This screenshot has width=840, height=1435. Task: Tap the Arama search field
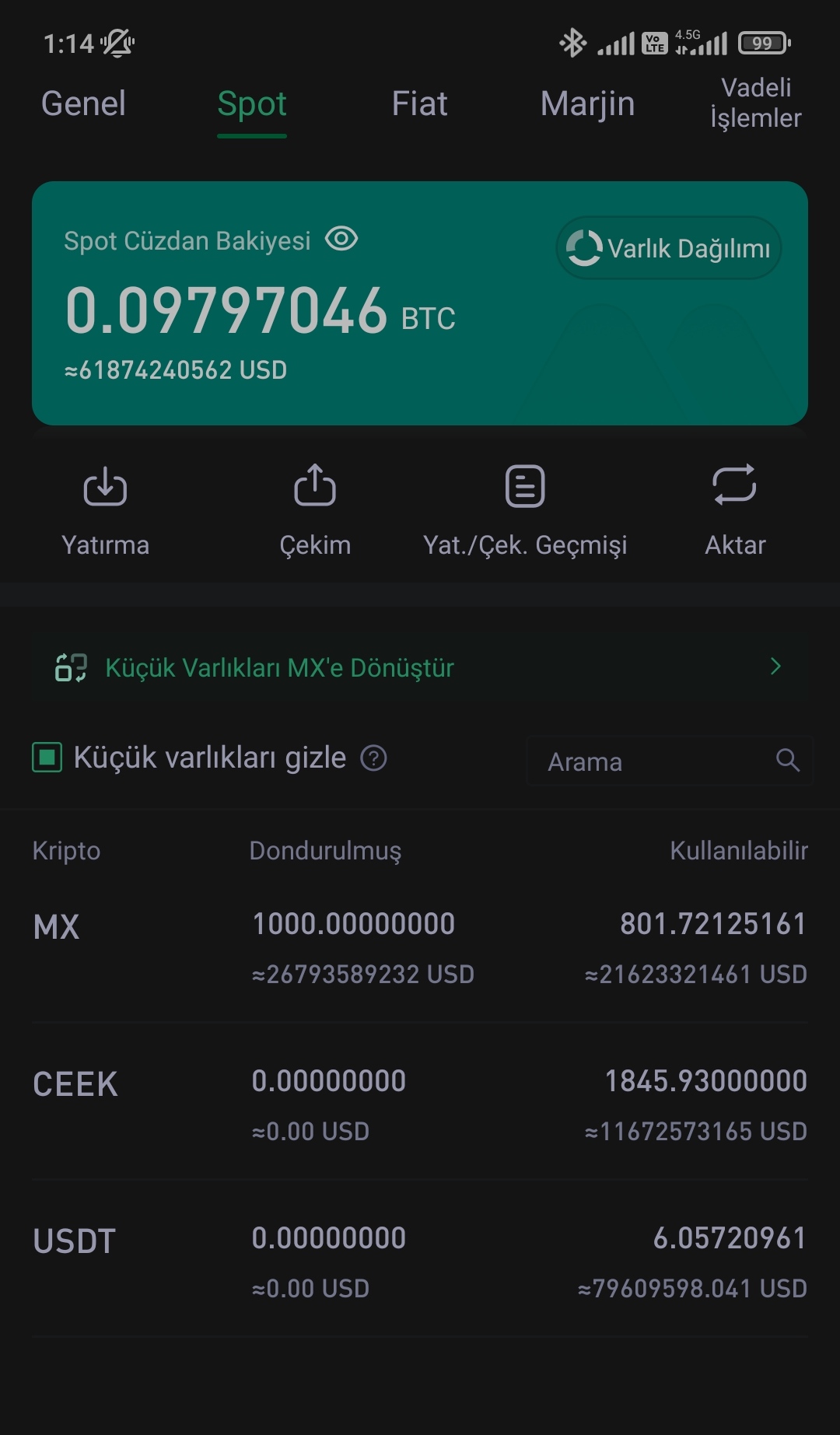point(670,761)
